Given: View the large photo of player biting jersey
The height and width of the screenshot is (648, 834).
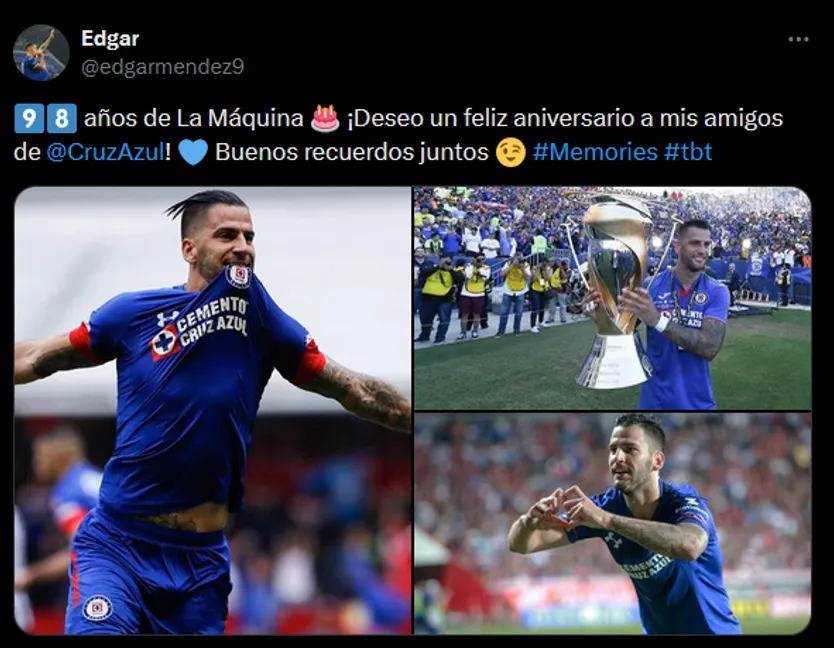Looking at the screenshot, I should point(213,410).
